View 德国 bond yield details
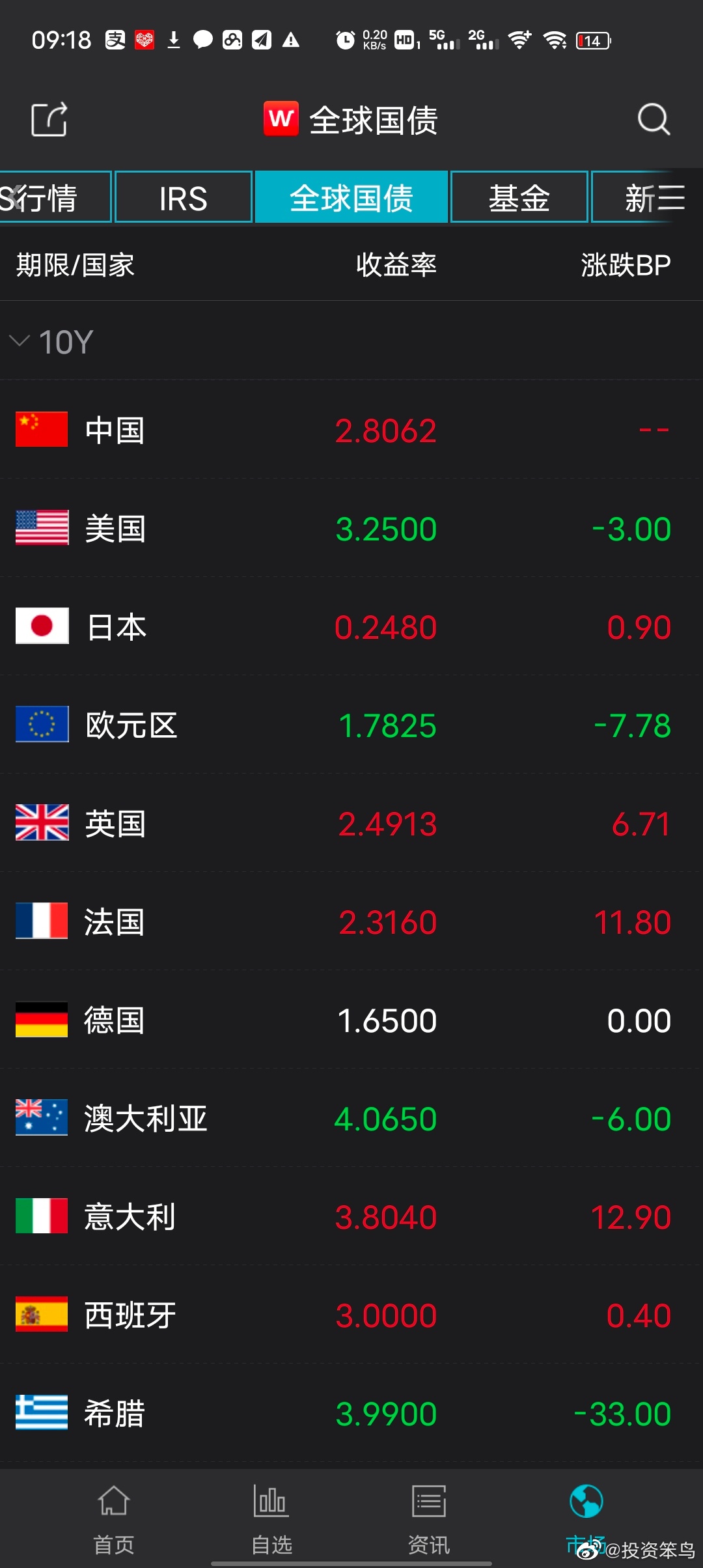 [x=351, y=1020]
